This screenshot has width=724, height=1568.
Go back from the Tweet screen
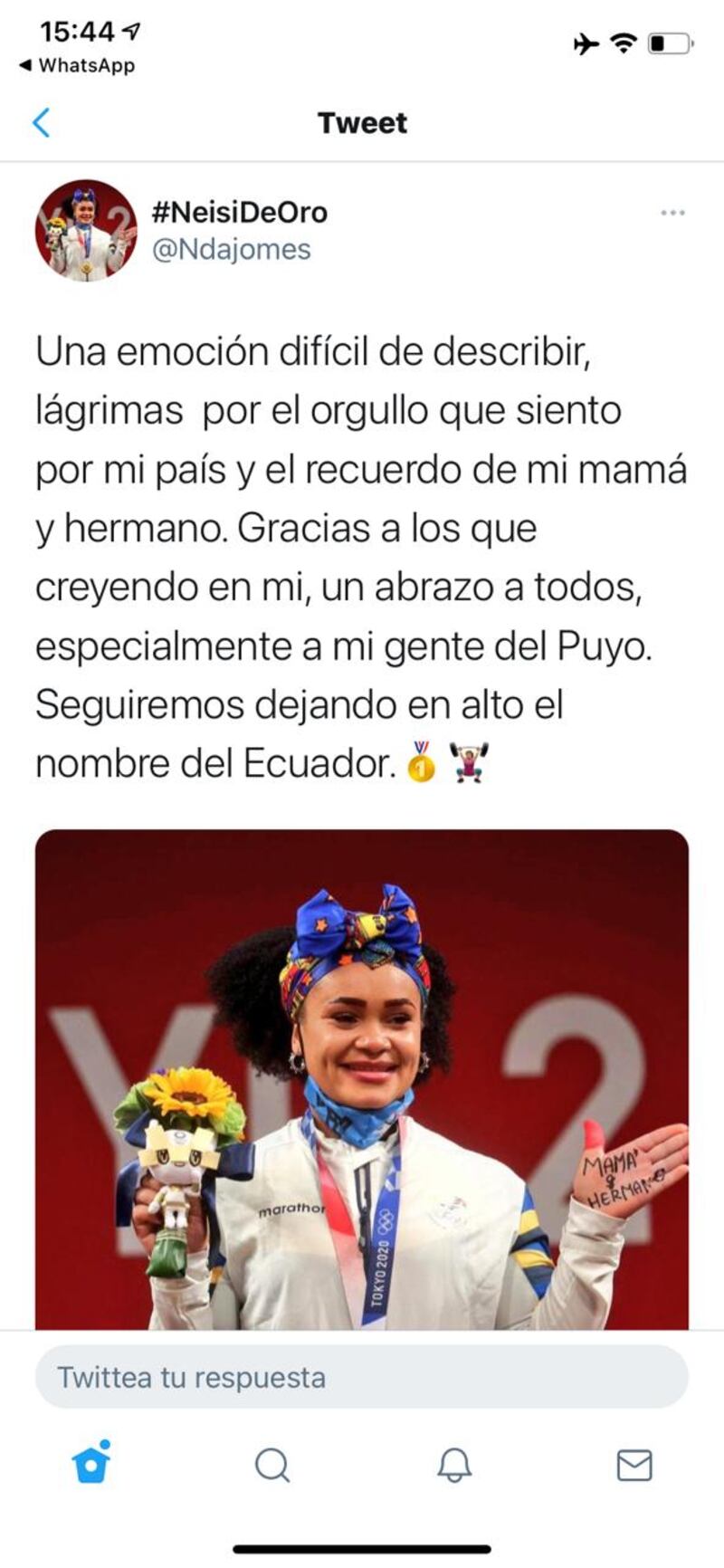pyautogui.click(x=42, y=122)
